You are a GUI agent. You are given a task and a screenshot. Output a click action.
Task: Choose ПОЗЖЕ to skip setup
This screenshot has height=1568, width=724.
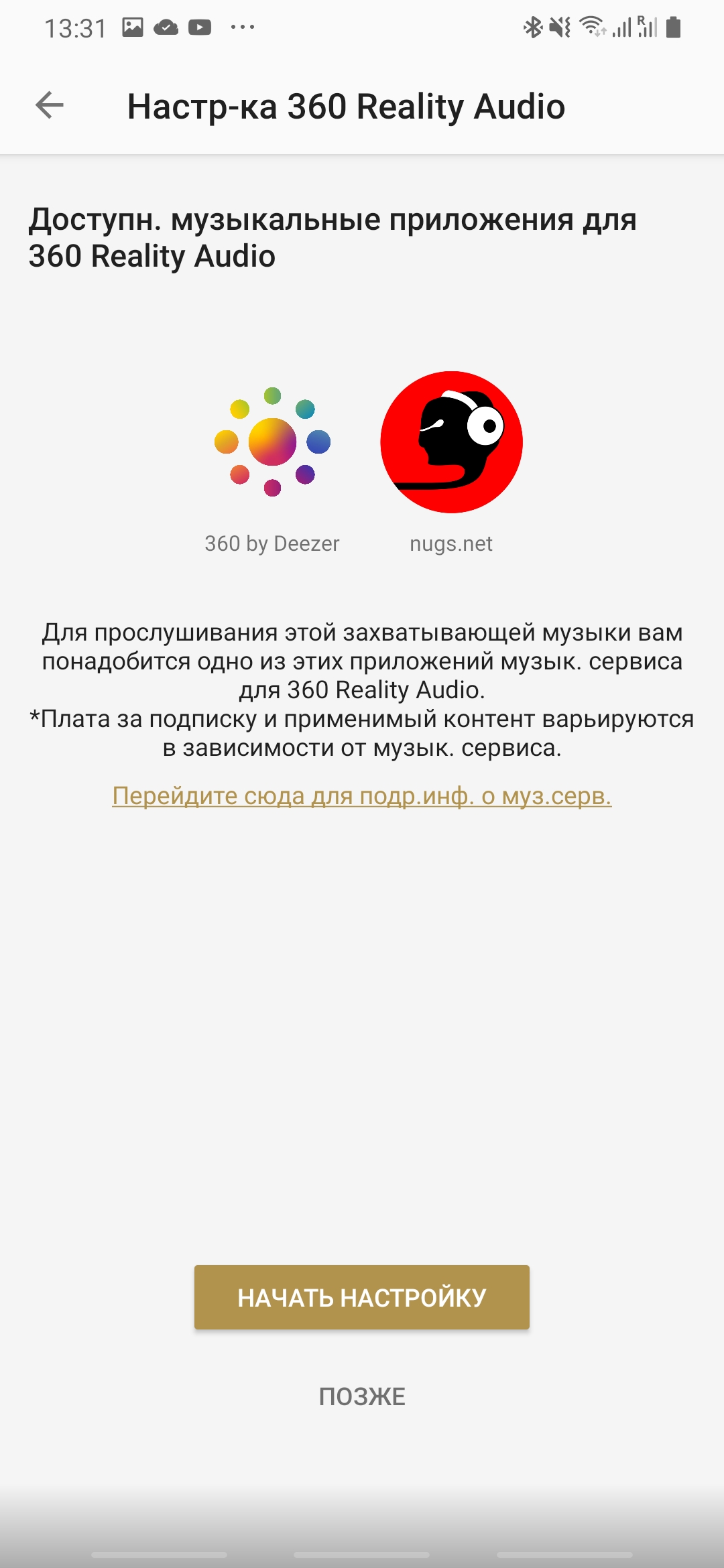click(x=362, y=1396)
